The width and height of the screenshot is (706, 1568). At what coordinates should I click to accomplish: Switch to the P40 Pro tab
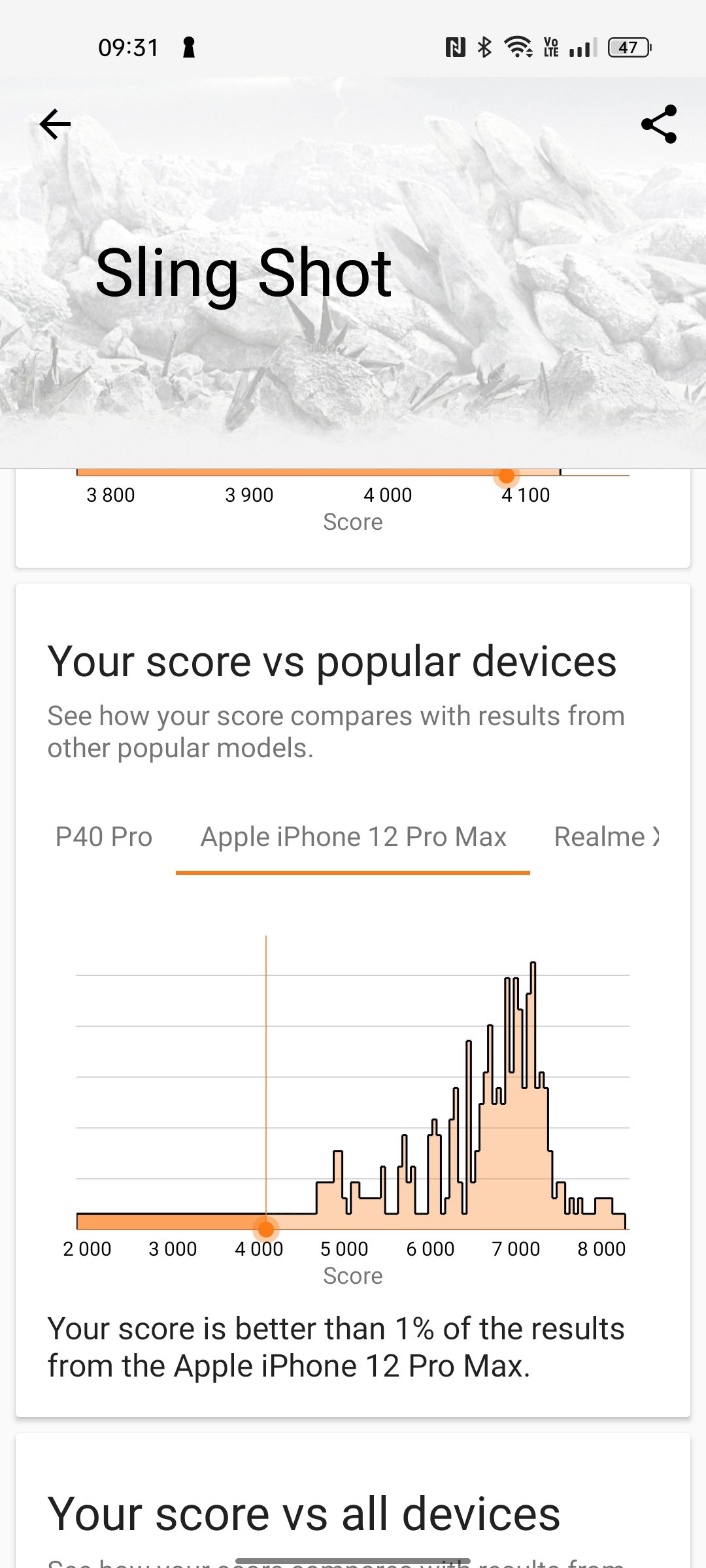(x=104, y=837)
